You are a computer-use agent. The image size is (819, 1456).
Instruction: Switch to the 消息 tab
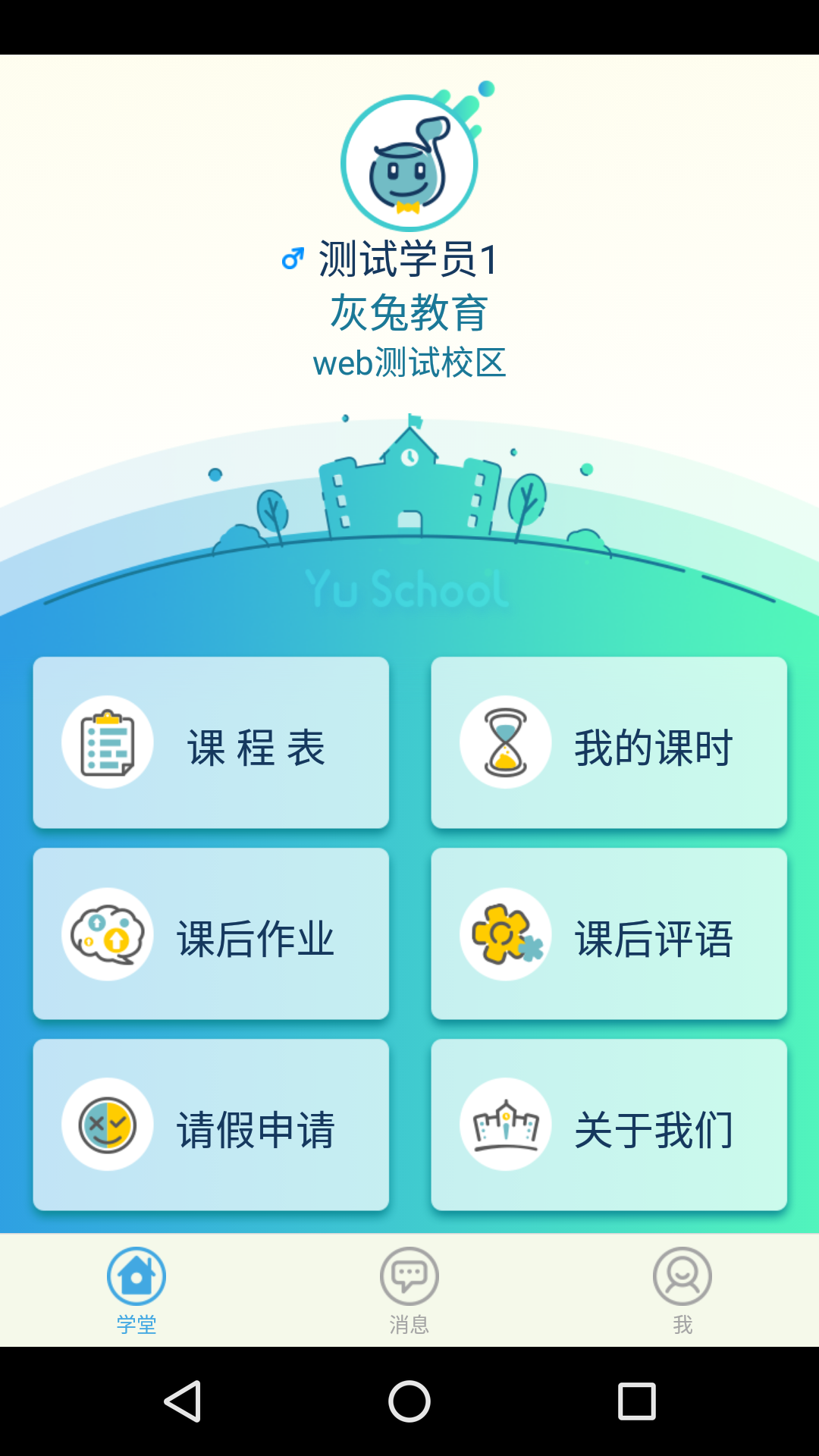[x=409, y=1289]
